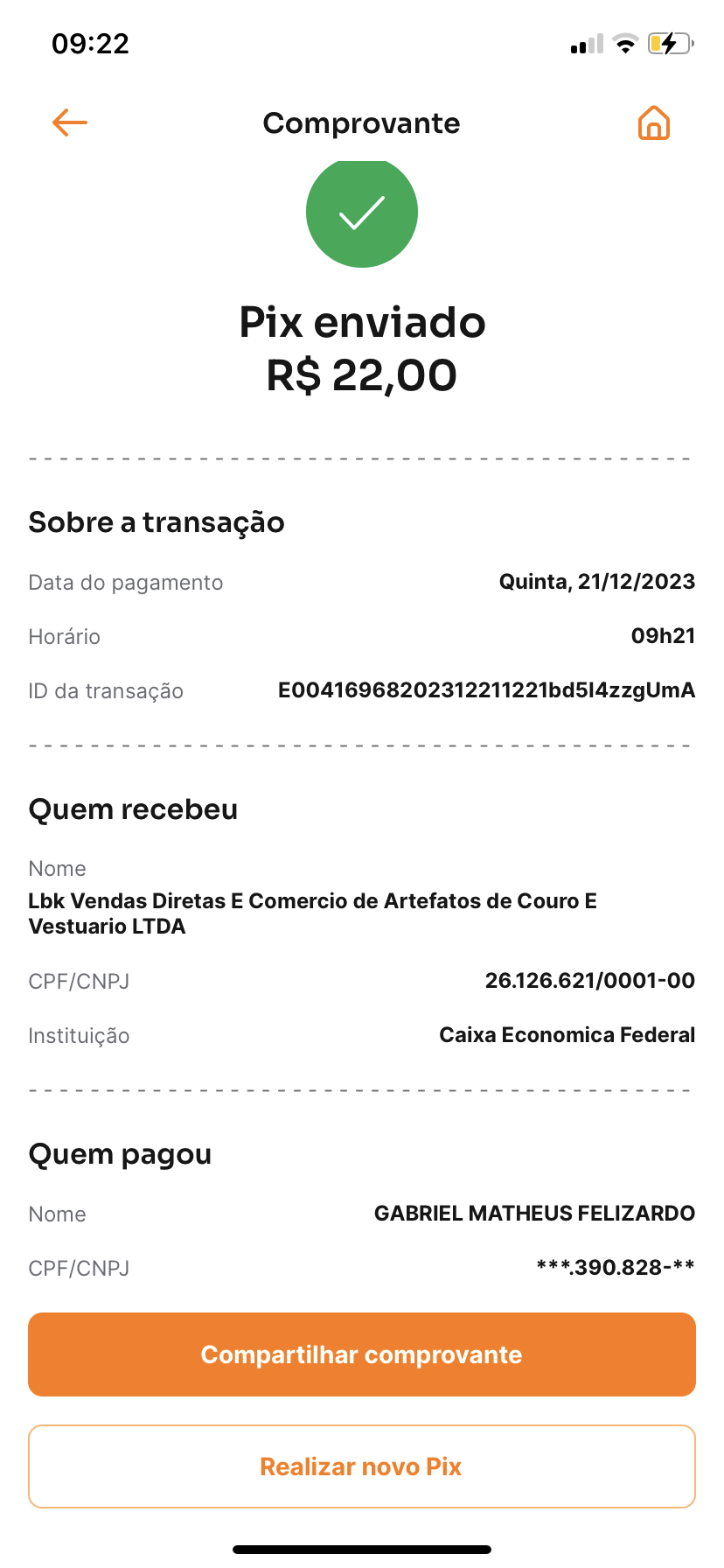
Task: Open the home screen icon
Action: pos(653,123)
